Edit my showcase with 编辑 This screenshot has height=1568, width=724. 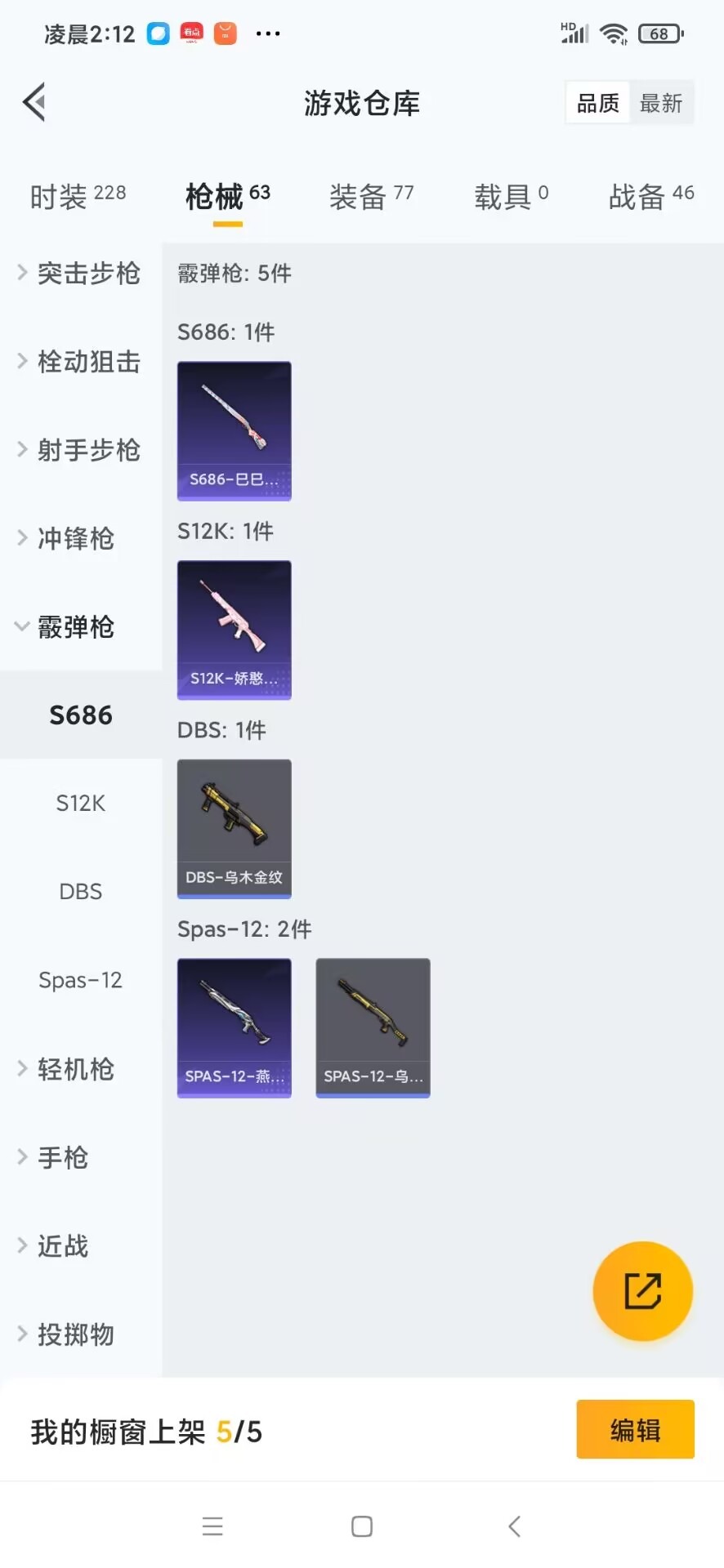(x=635, y=1429)
